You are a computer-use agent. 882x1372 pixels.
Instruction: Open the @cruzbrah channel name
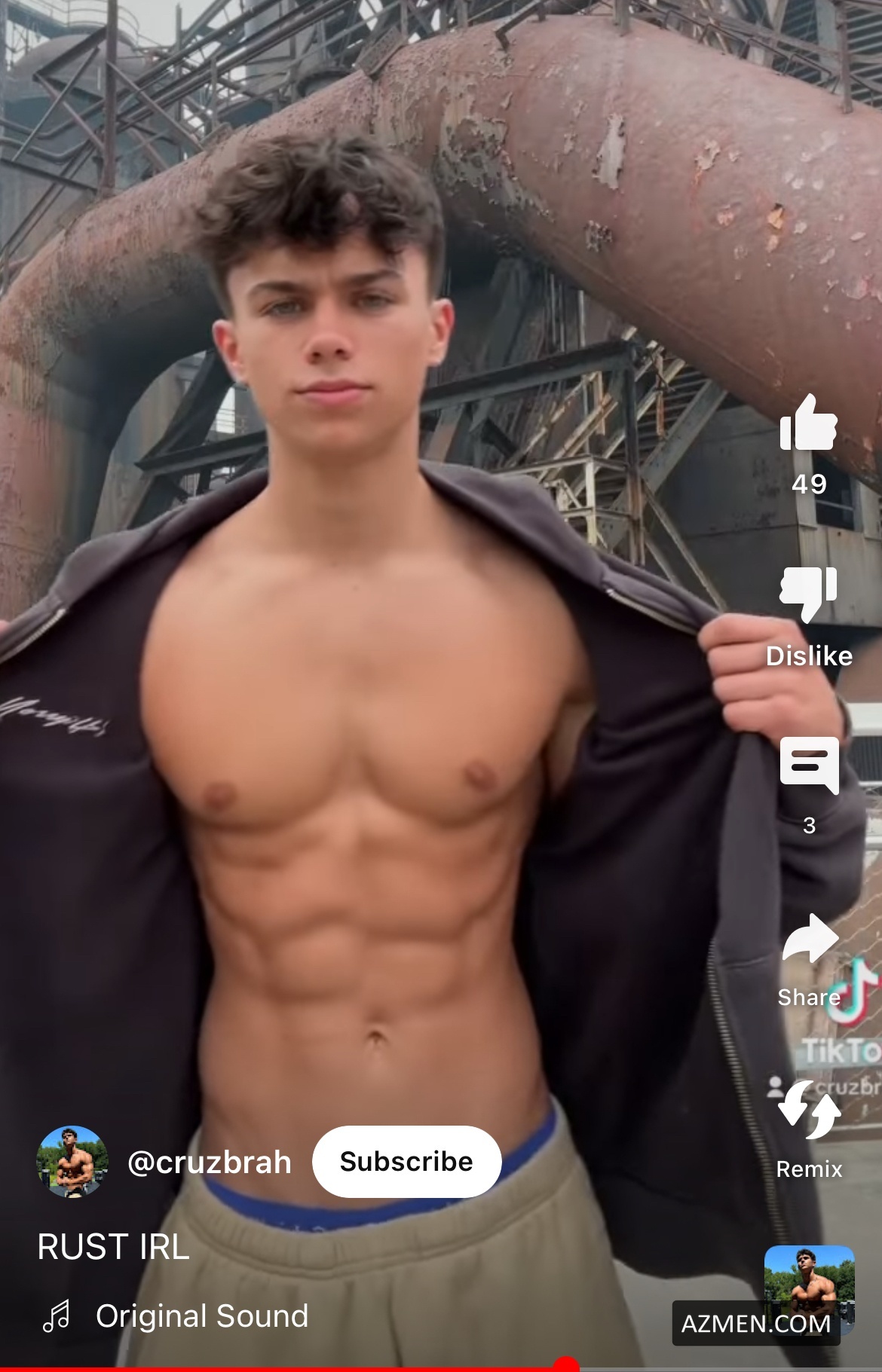click(210, 1163)
